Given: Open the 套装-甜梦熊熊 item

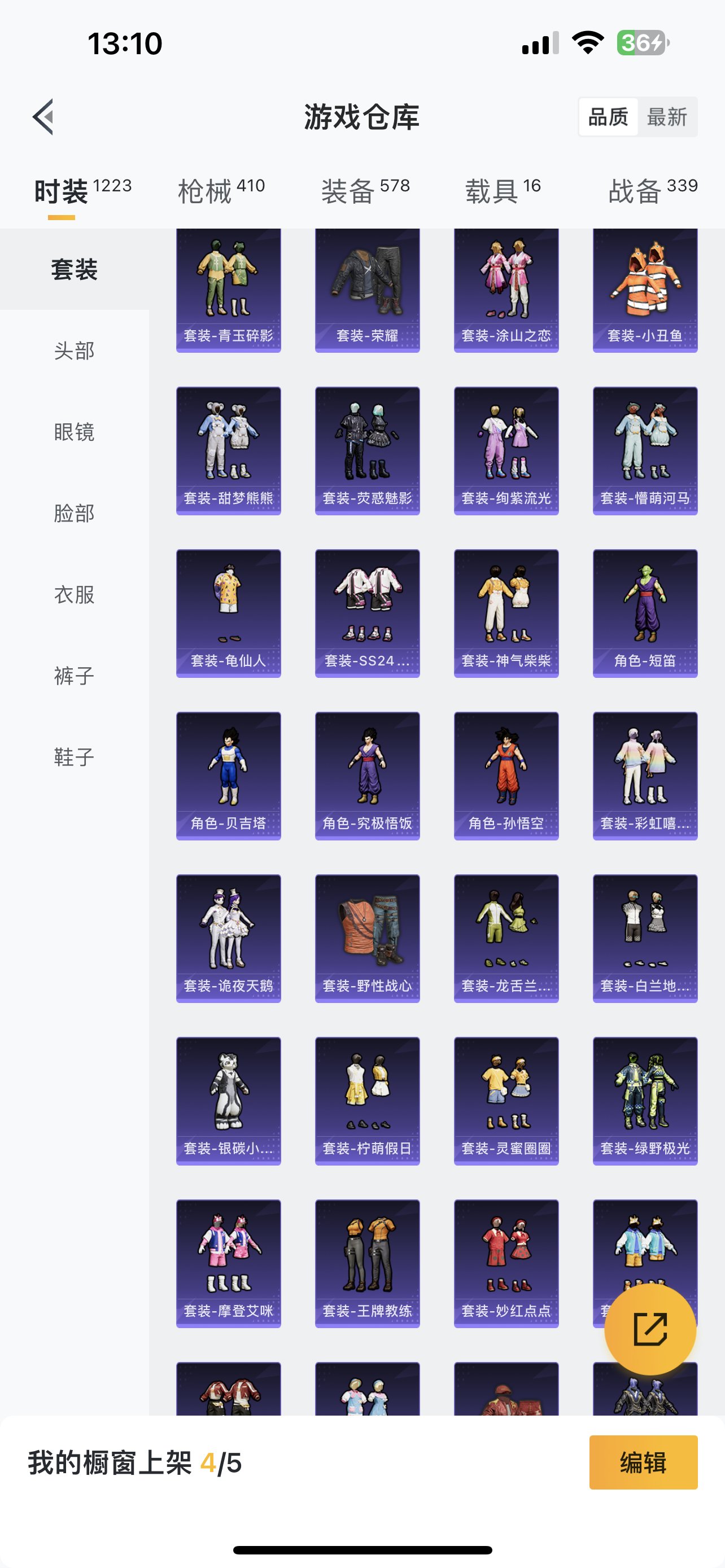Looking at the screenshot, I should click(228, 451).
